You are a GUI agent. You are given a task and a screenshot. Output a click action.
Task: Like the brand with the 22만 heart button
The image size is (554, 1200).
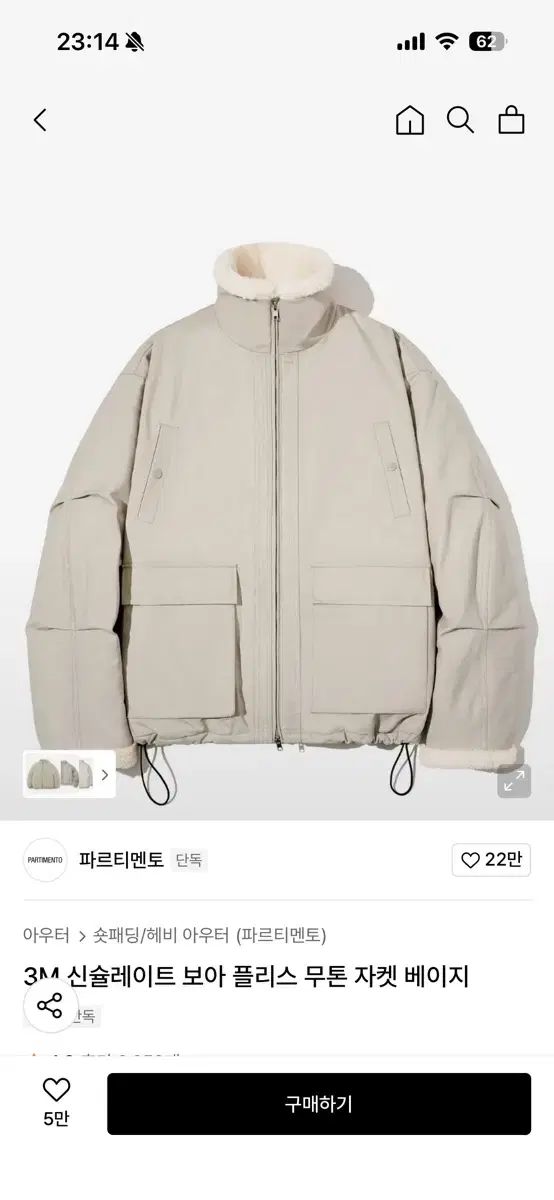coord(490,860)
